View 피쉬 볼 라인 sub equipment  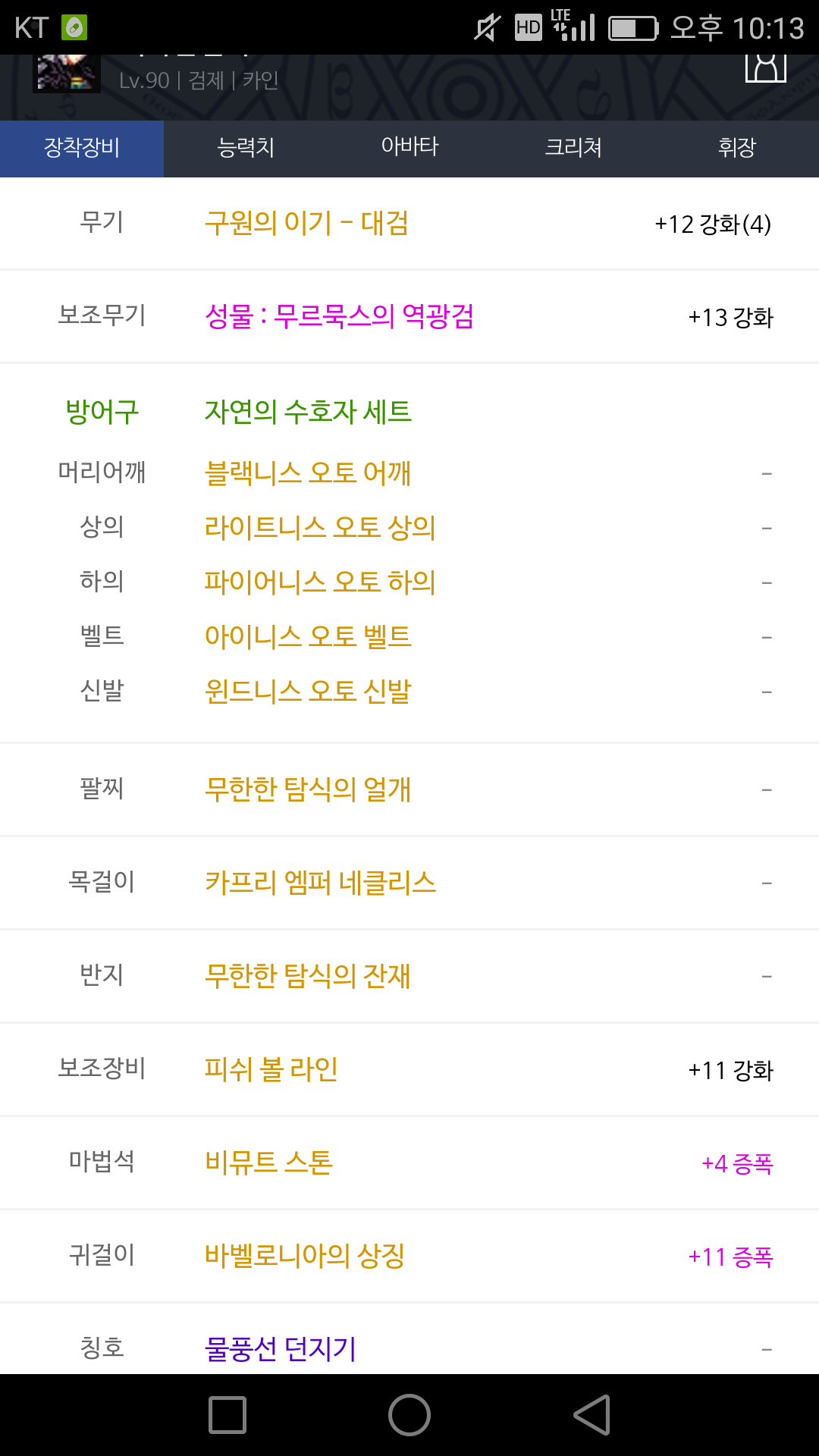coord(271,1069)
